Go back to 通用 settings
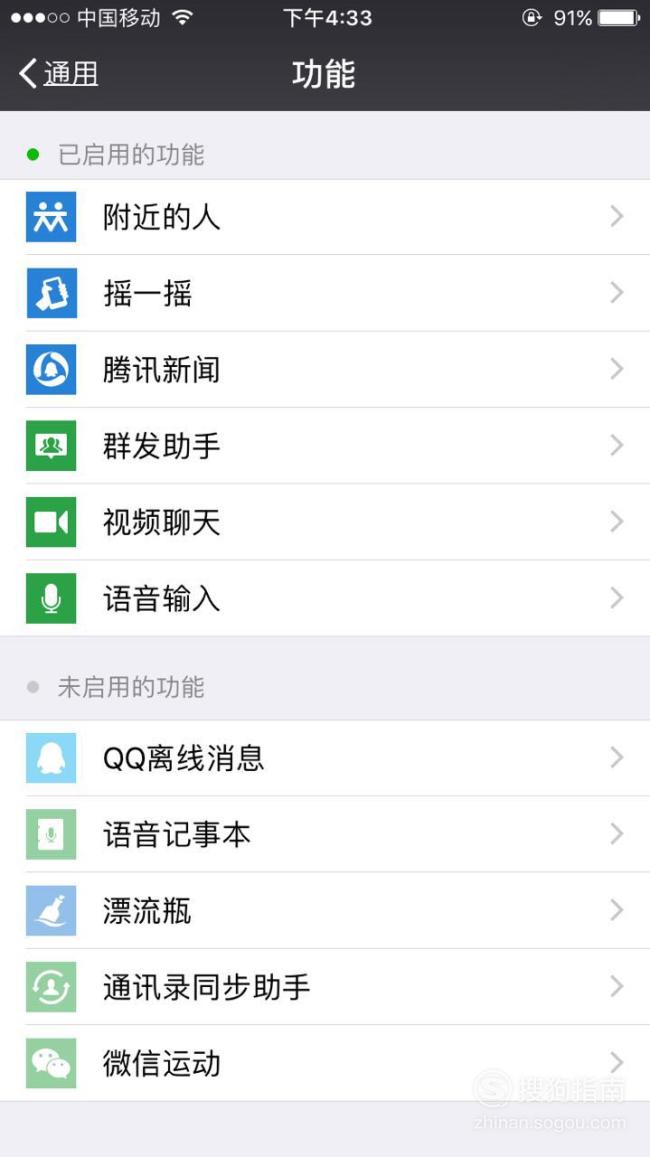The image size is (650, 1157). pyautogui.click(x=58, y=74)
